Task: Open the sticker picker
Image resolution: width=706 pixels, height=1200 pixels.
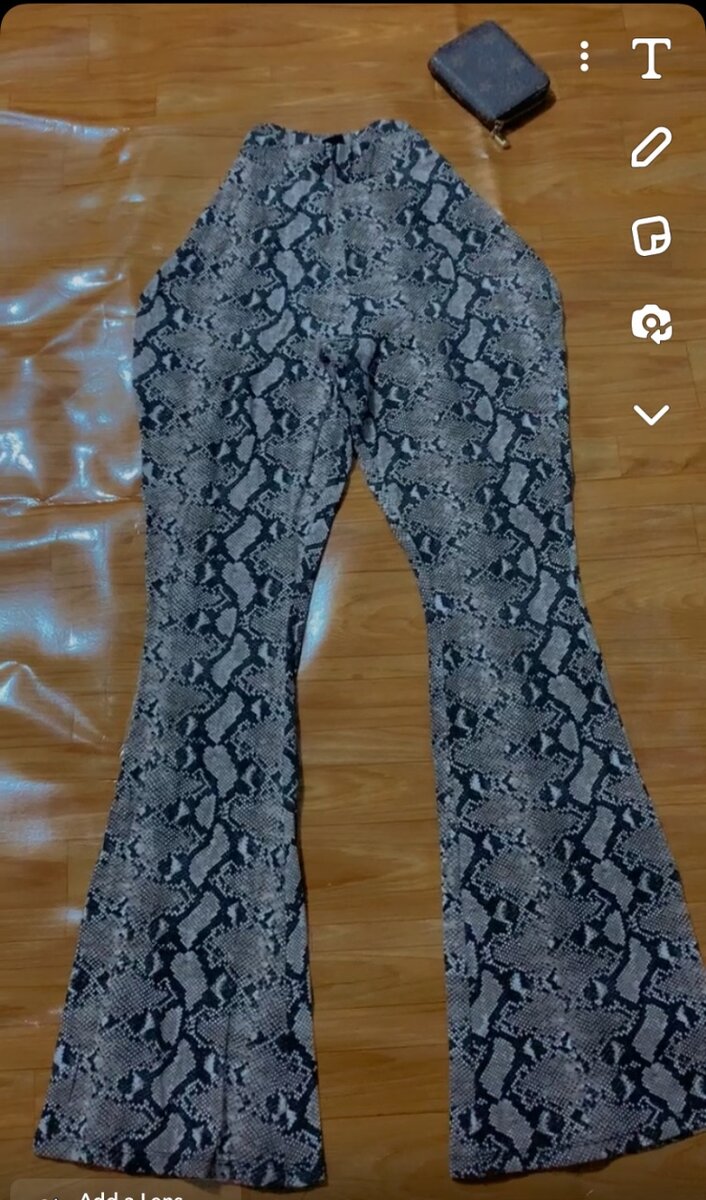Action: point(651,237)
